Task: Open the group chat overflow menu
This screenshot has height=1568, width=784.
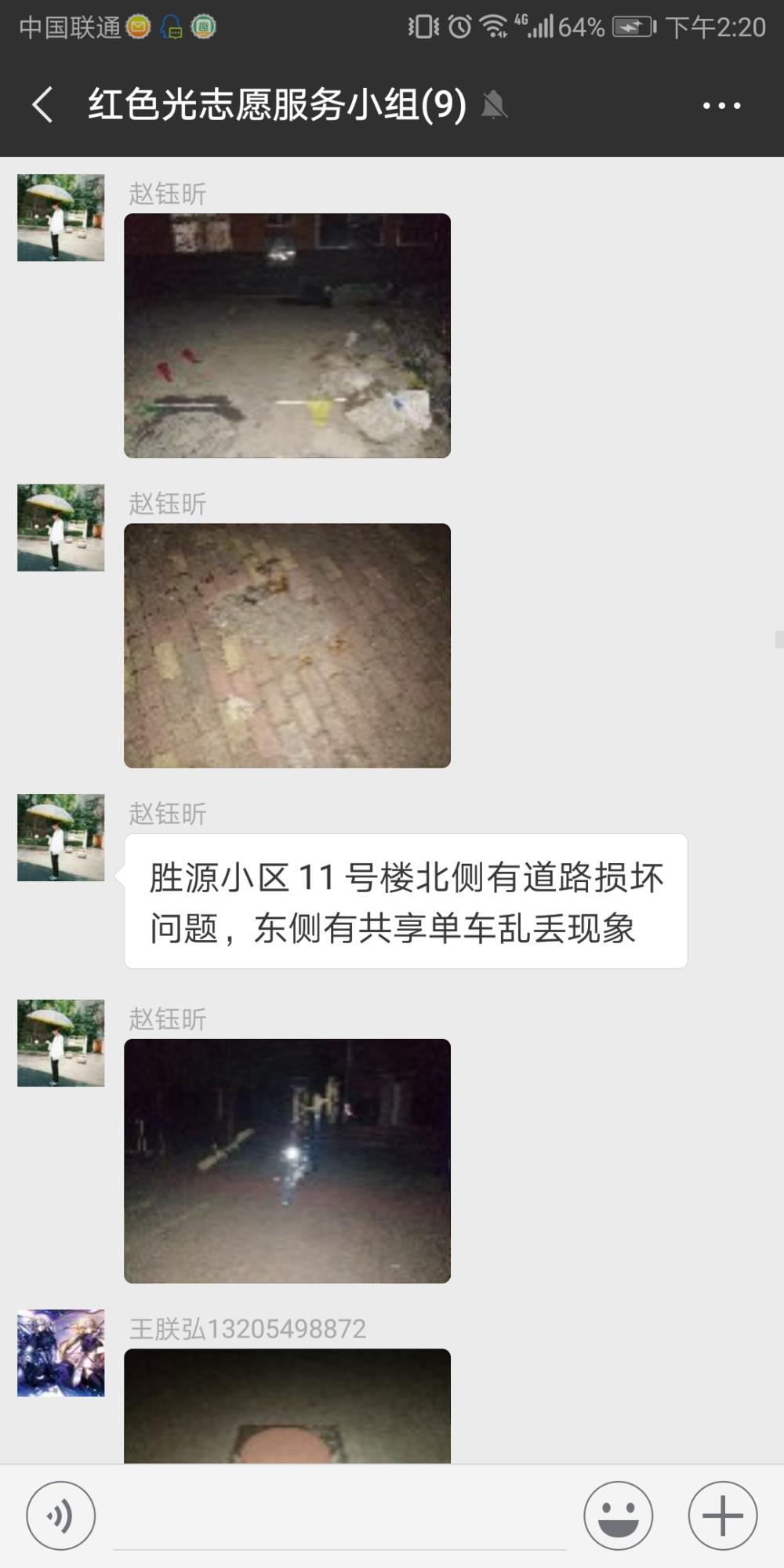Action: click(x=721, y=105)
